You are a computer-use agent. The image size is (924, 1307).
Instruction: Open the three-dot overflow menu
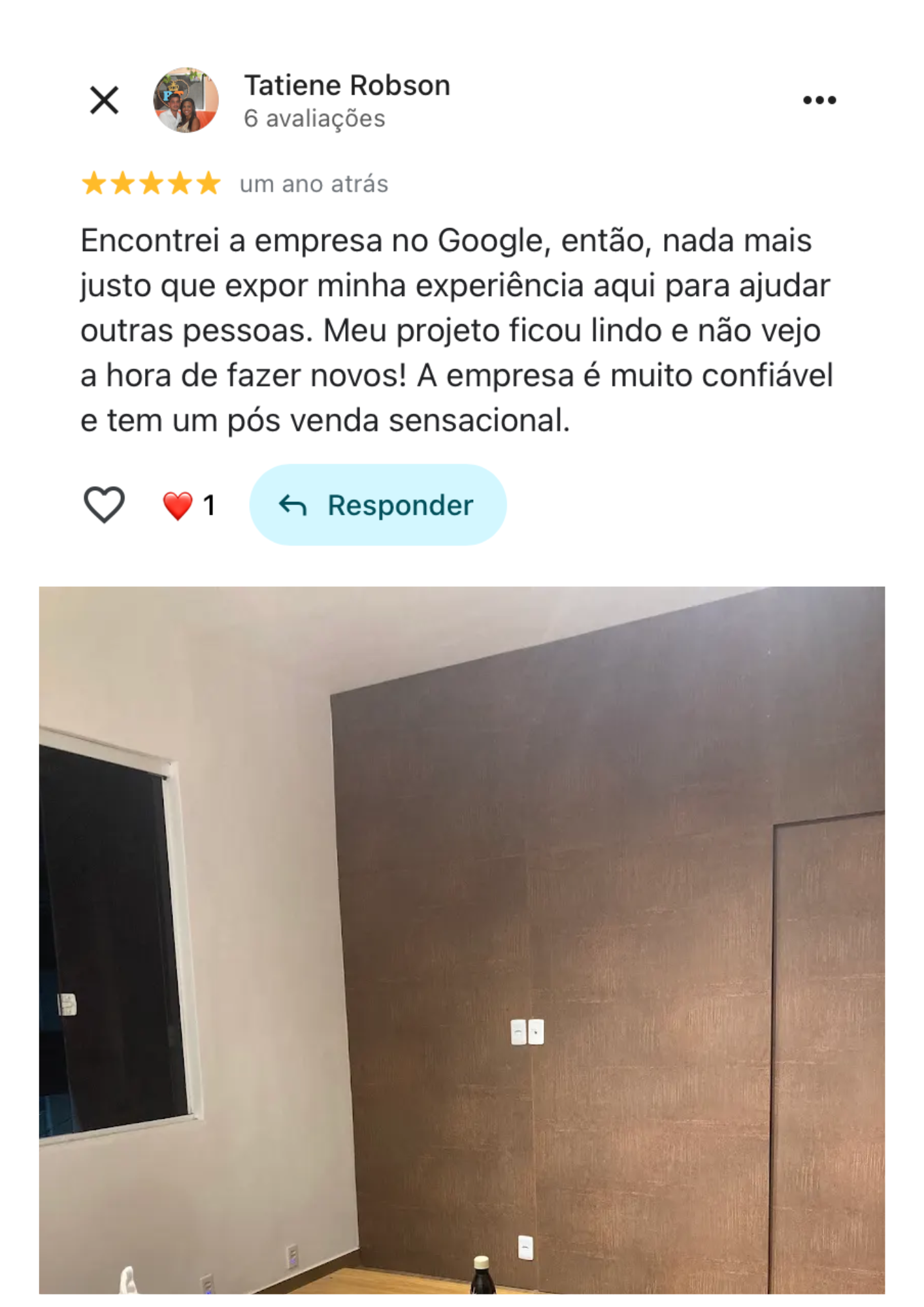point(819,101)
